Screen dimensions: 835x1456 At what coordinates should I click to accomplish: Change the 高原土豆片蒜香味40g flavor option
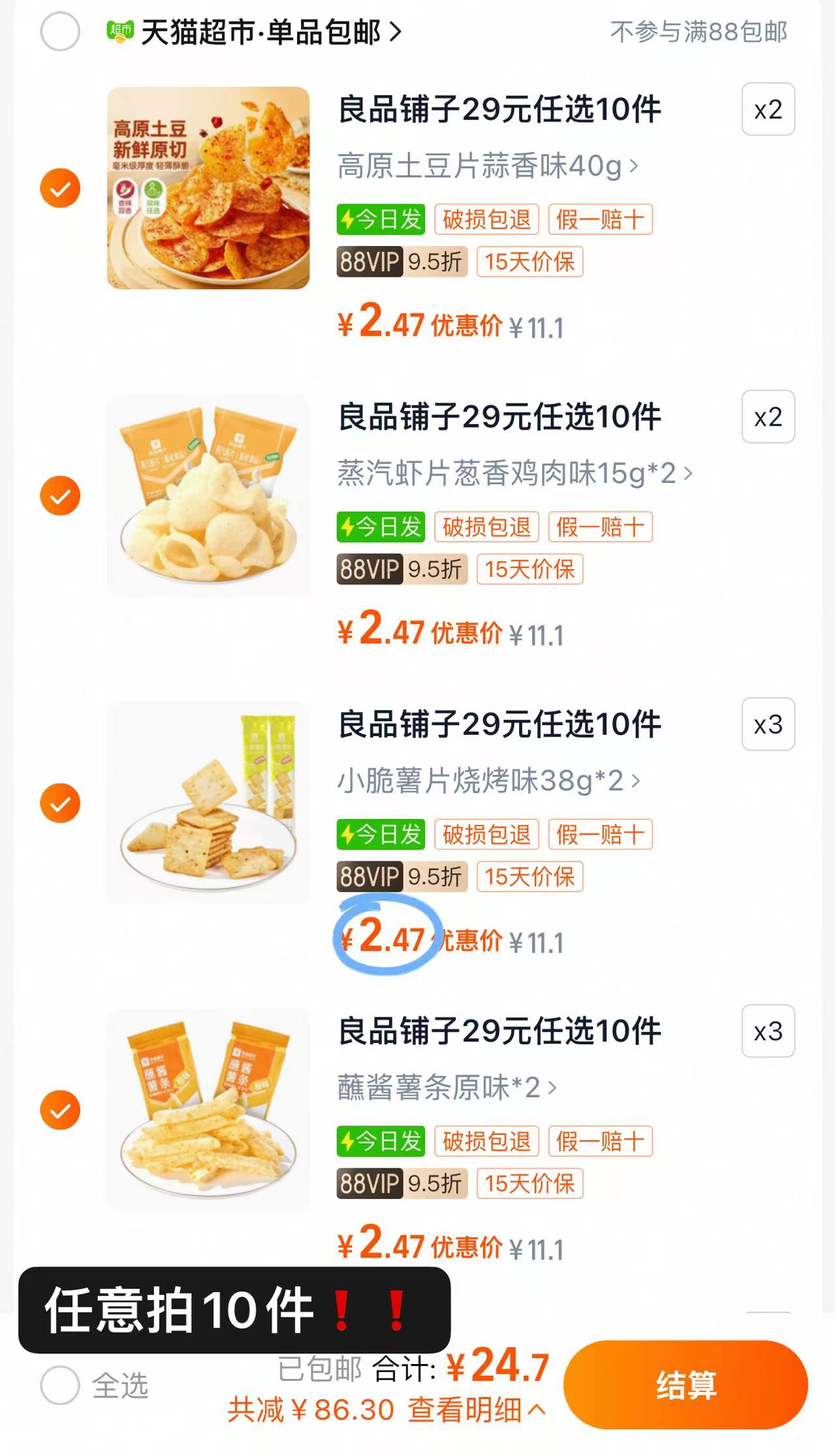[x=487, y=166]
